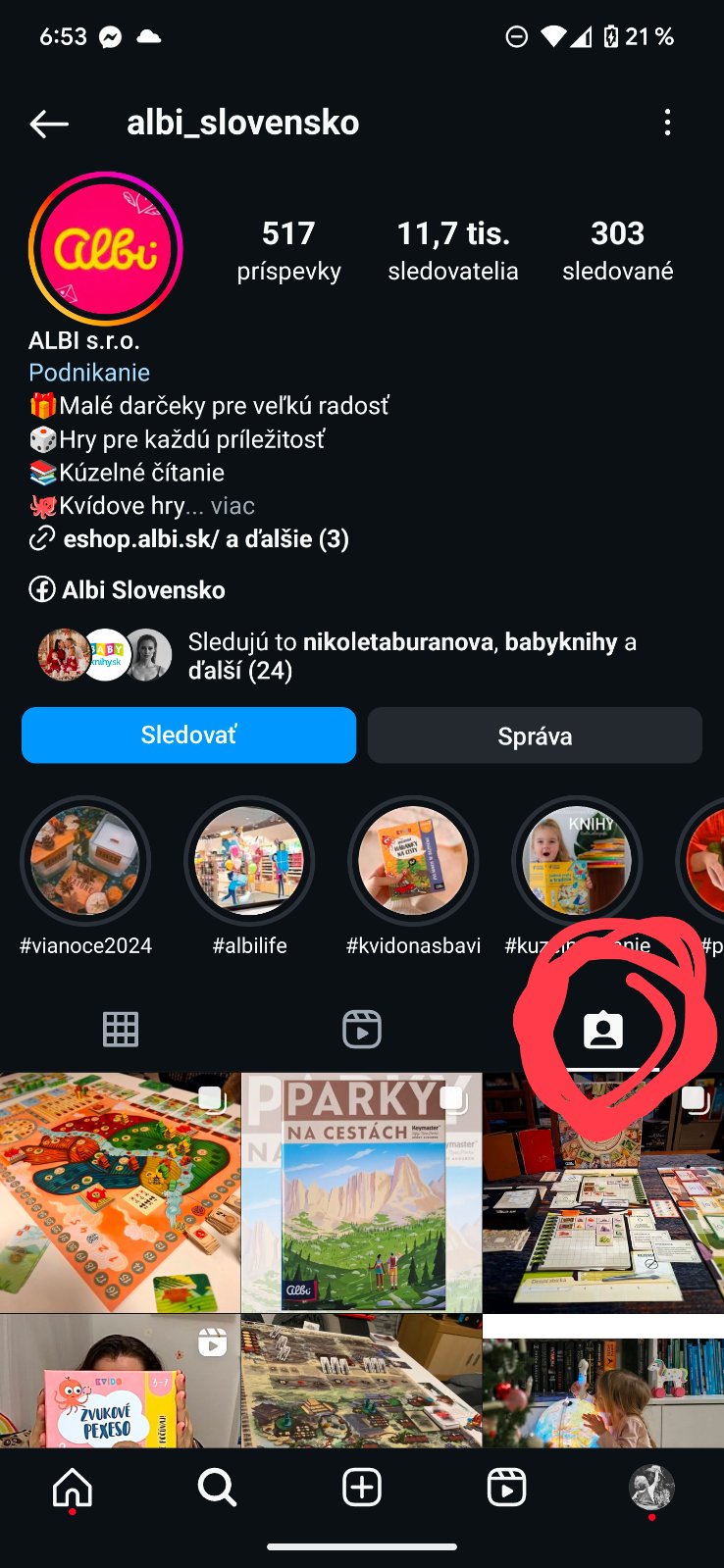
Task: View the 11,7 tis. sledovatelia list
Action: point(452,250)
